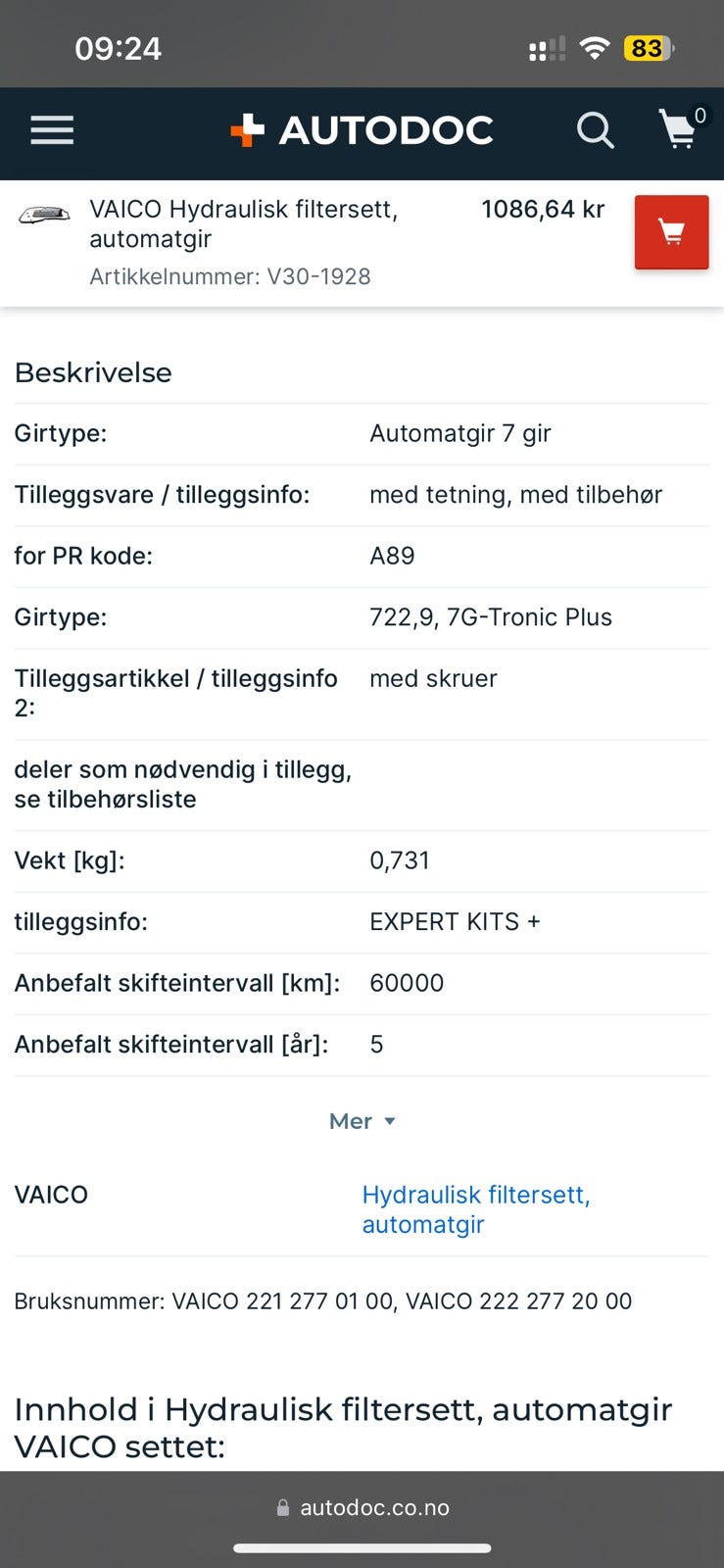Image resolution: width=724 pixels, height=1568 pixels.
Task: Tap the battery indicator showing 83
Action: (648, 46)
